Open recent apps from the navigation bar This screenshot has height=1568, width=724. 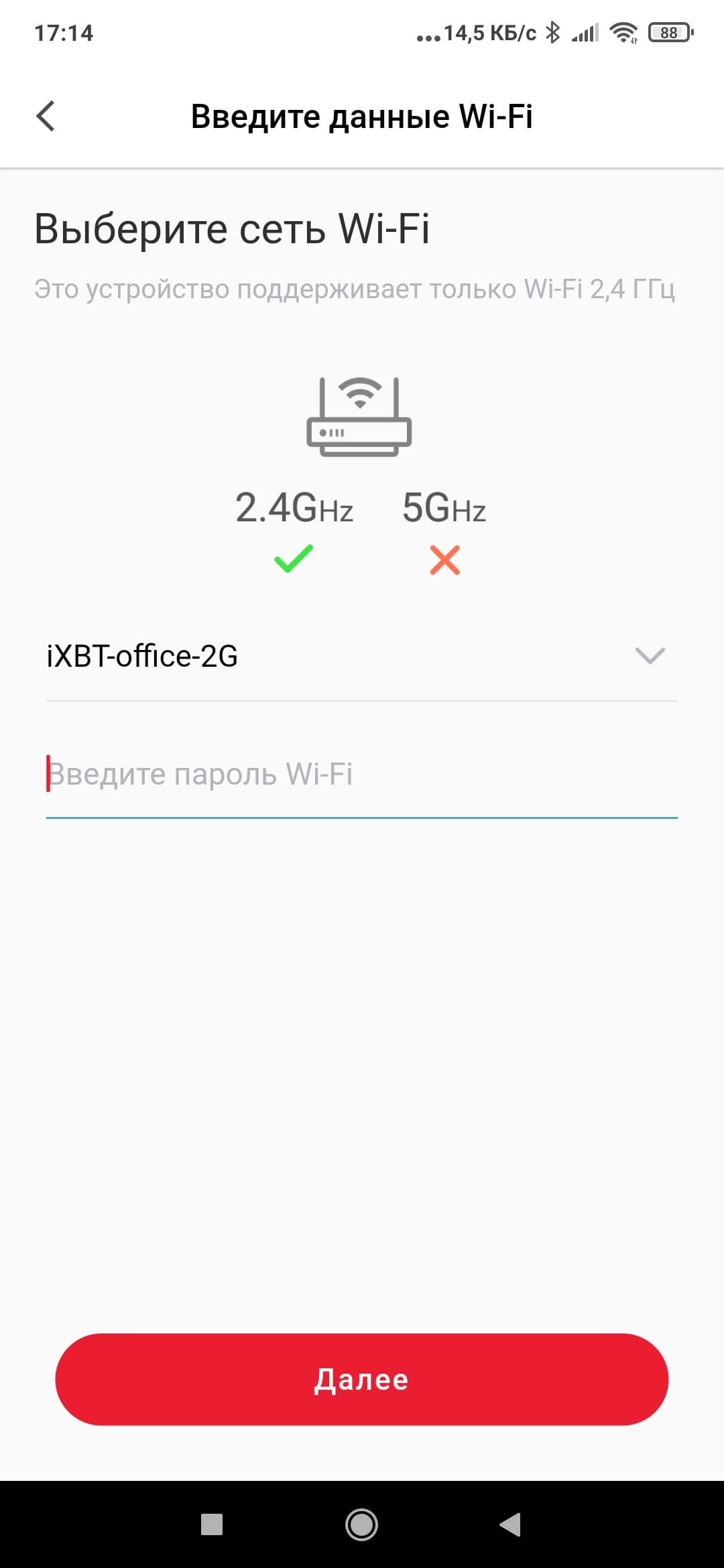coord(212,1524)
